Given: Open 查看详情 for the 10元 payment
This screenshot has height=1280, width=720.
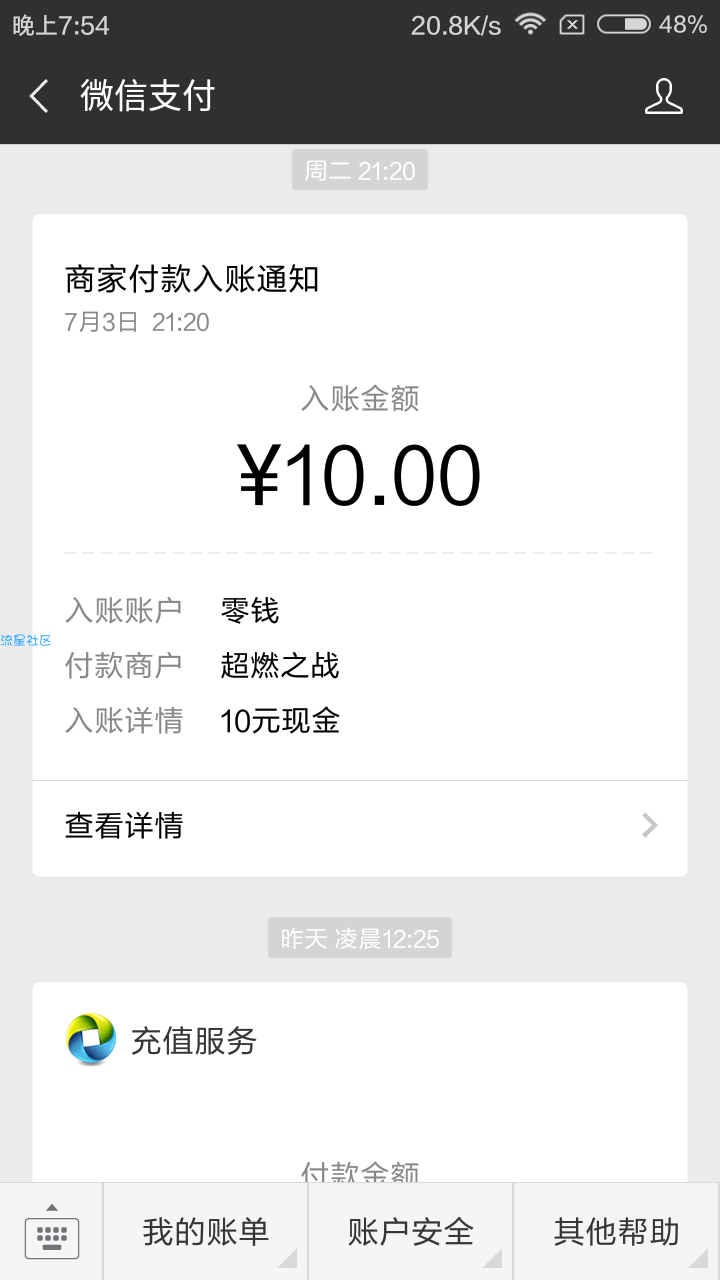Looking at the screenshot, I should tap(360, 826).
